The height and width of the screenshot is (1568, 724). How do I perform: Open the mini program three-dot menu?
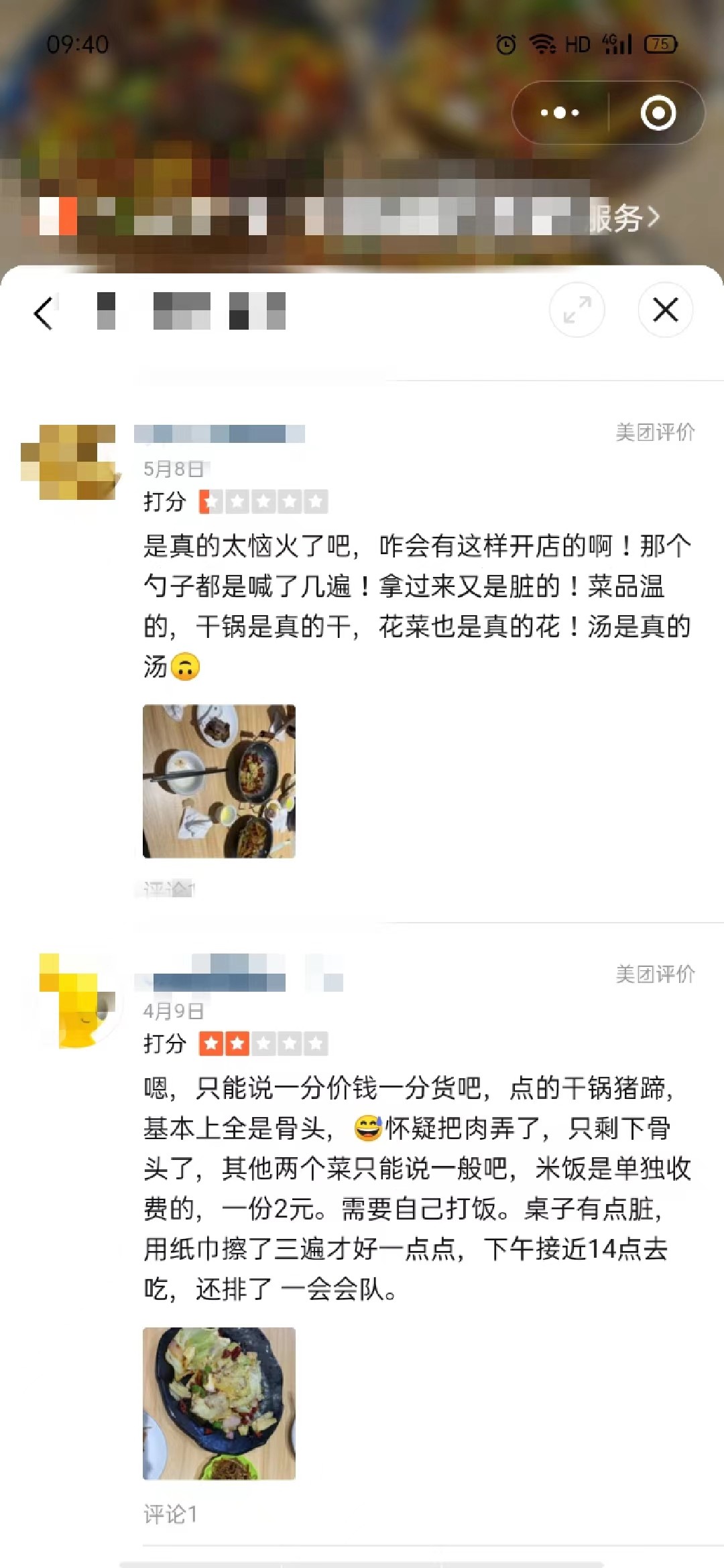coord(560,113)
